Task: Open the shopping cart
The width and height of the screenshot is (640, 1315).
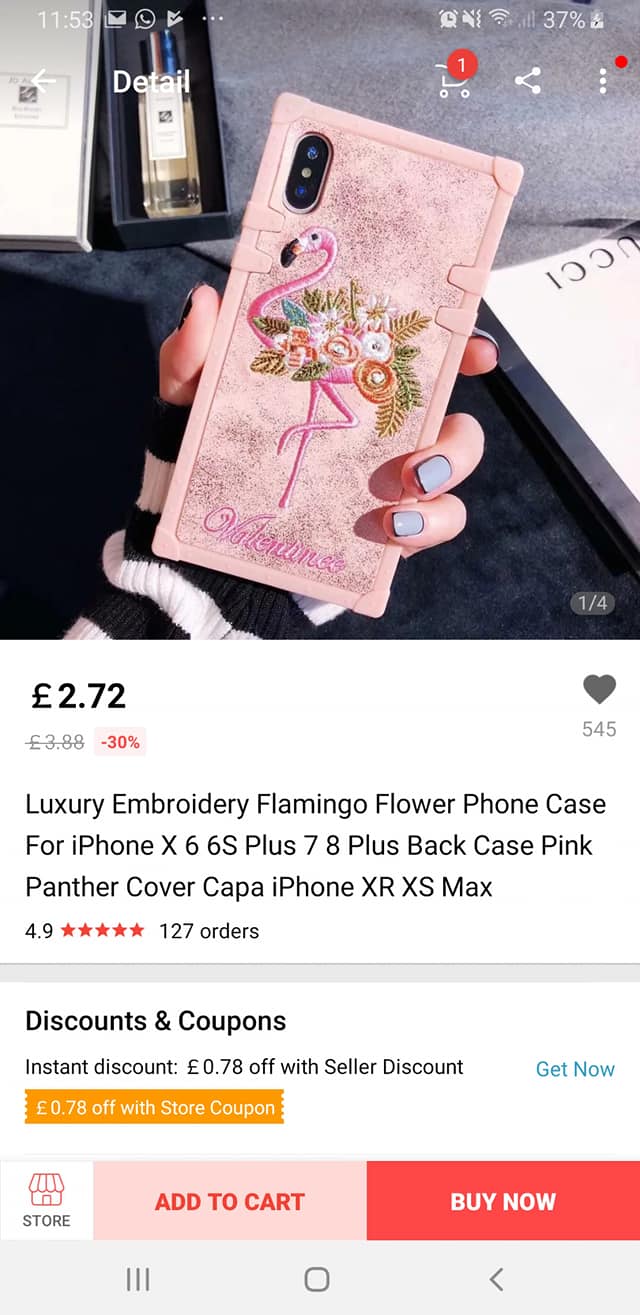Action: [456, 80]
